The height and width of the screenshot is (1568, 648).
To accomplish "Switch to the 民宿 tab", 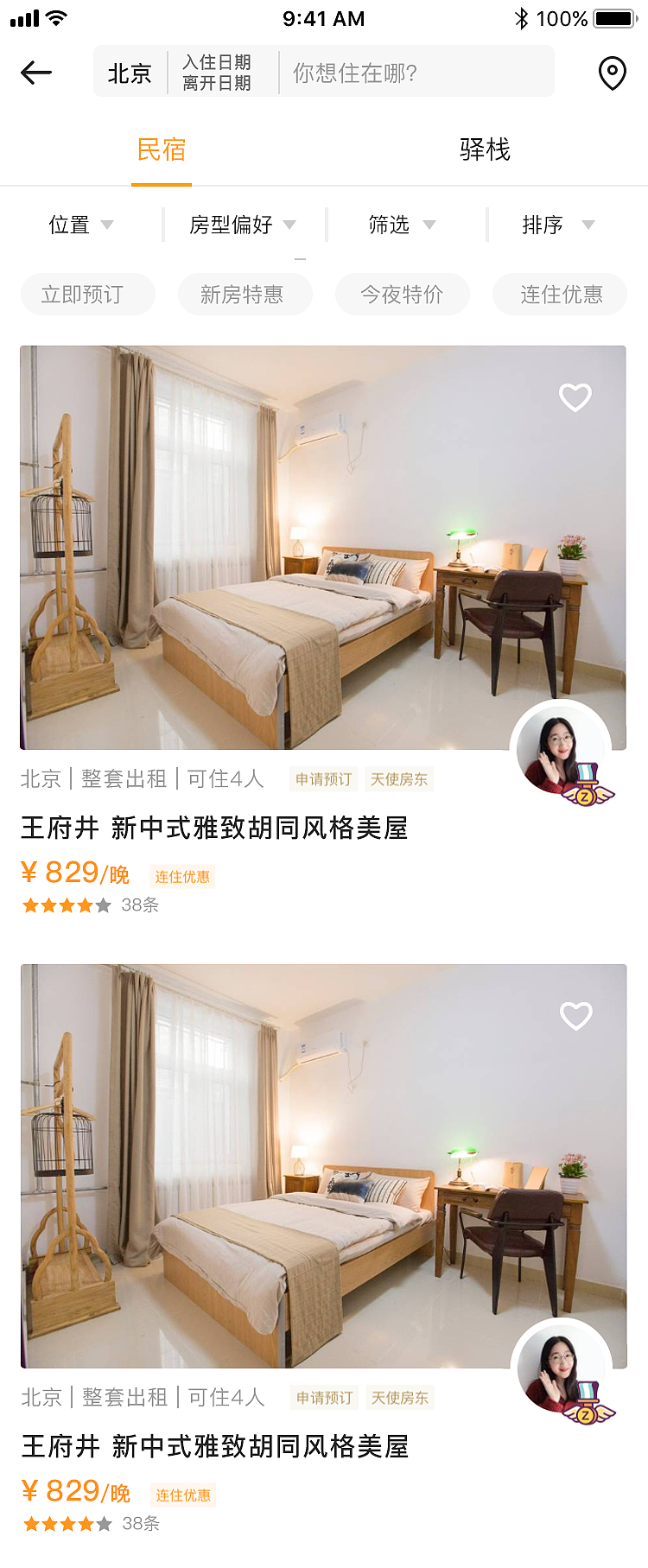I will (162, 150).
